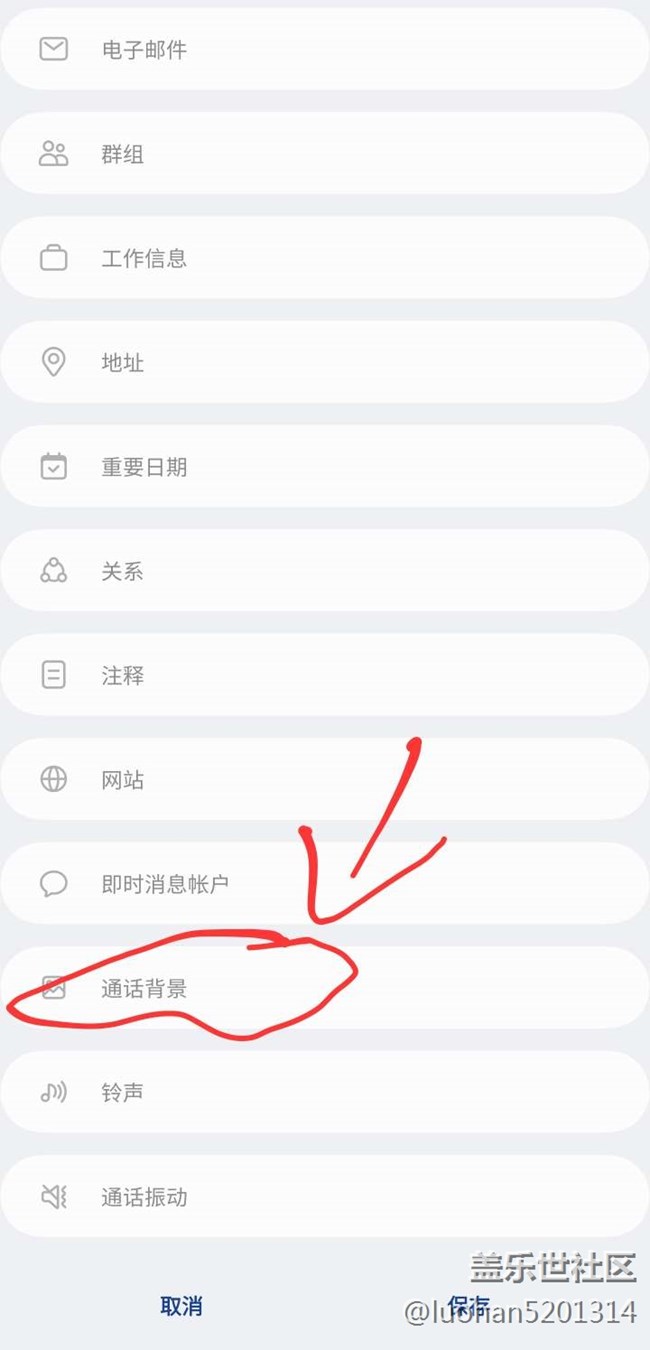Add work info via 工作信息
The width and height of the screenshot is (650, 1350).
[x=325, y=258]
